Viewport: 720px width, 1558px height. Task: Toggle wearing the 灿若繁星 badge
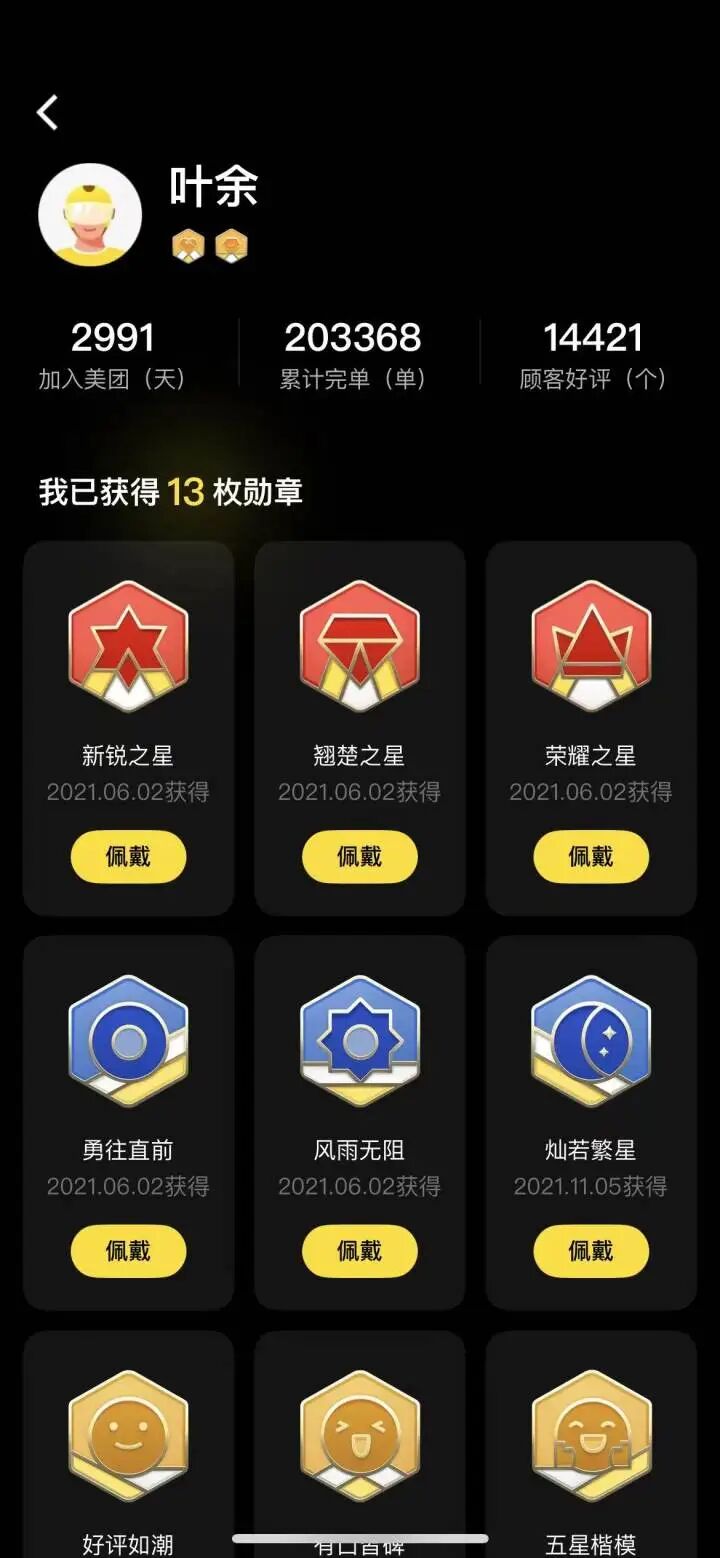[x=590, y=1251]
